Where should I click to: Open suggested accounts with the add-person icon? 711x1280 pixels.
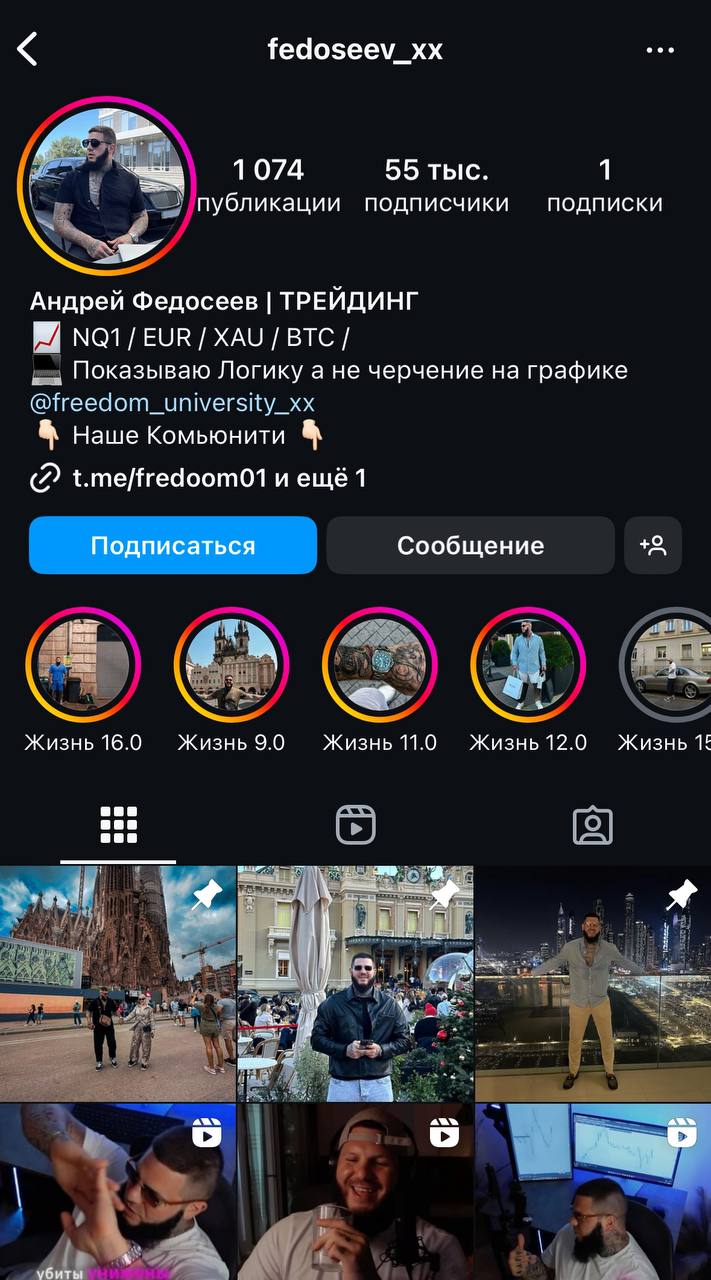(653, 545)
